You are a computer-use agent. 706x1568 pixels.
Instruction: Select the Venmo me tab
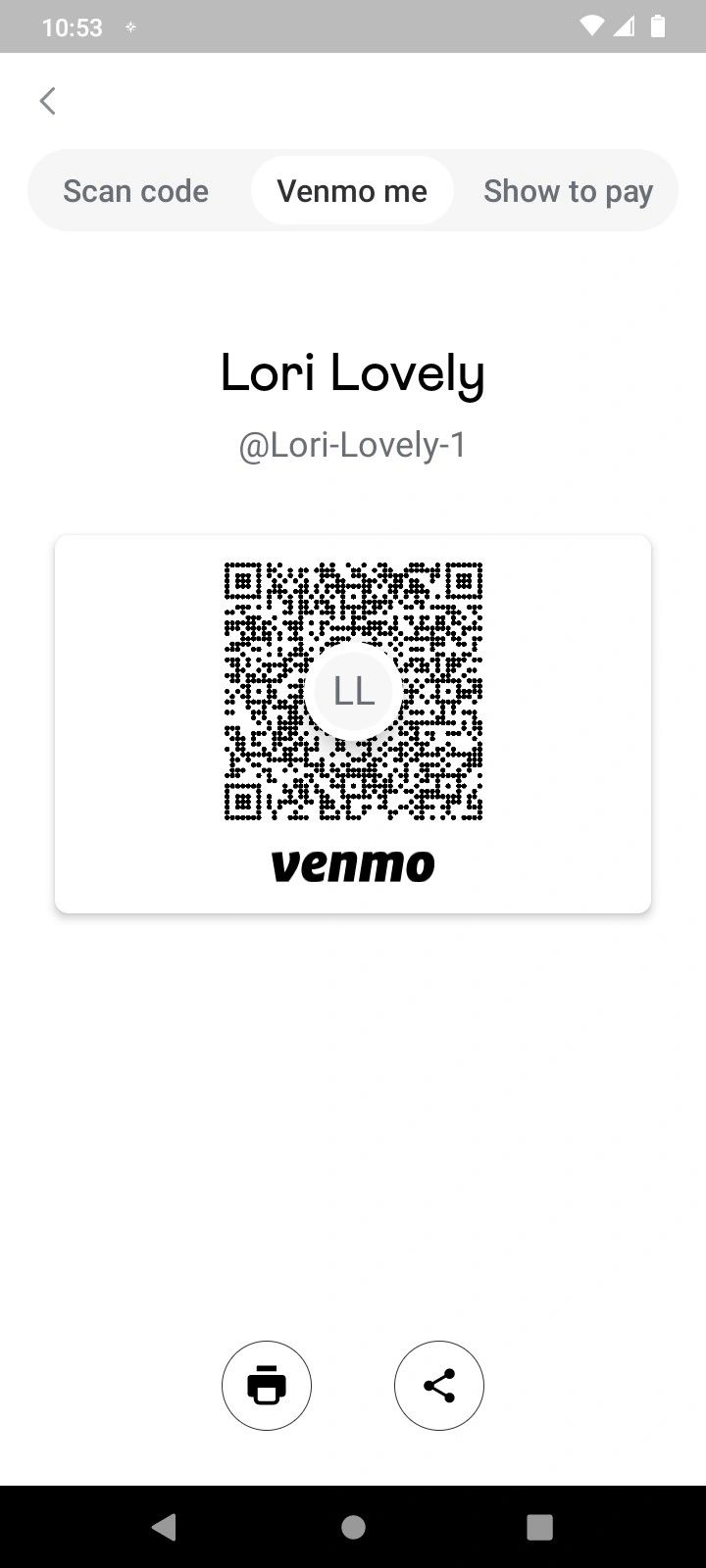(352, 191)
